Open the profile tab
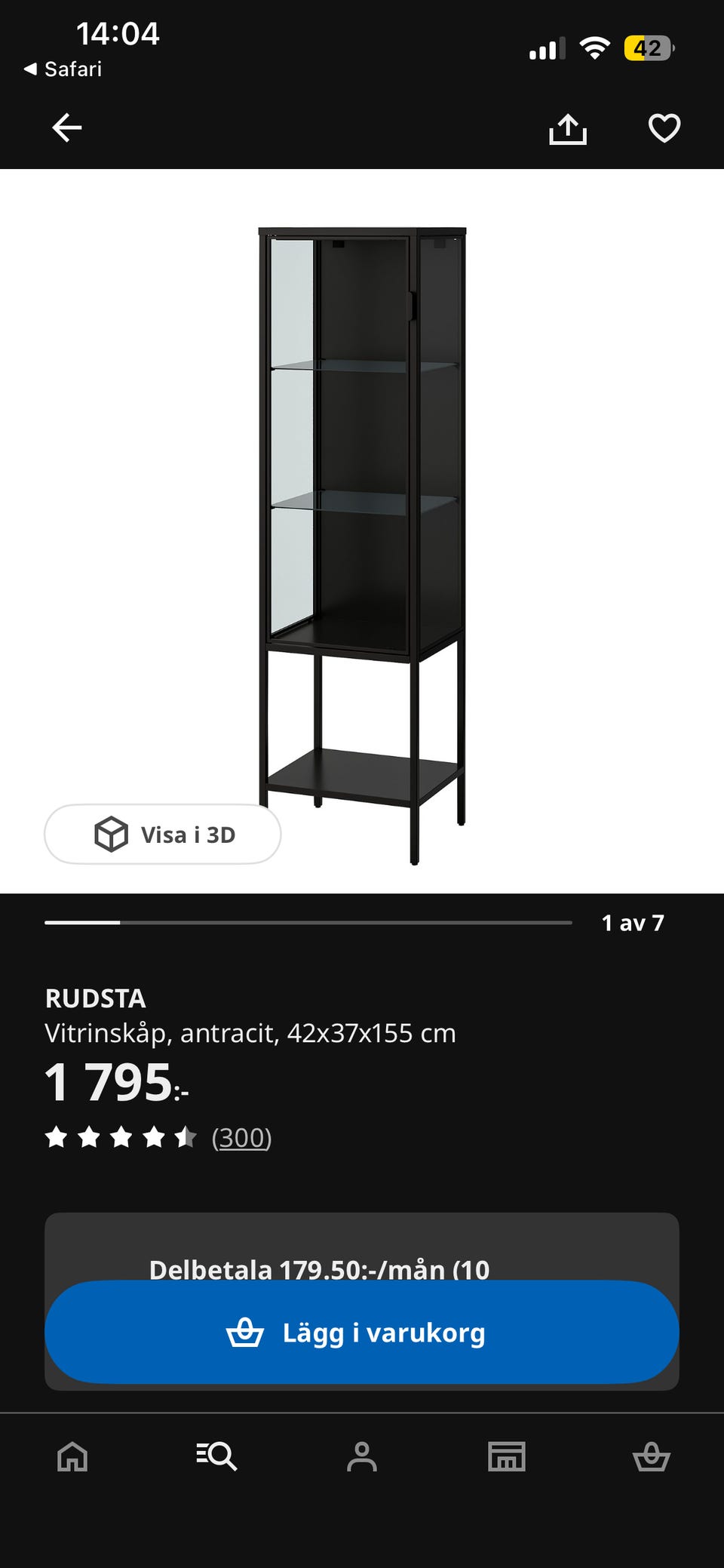 coord(362,1456)
